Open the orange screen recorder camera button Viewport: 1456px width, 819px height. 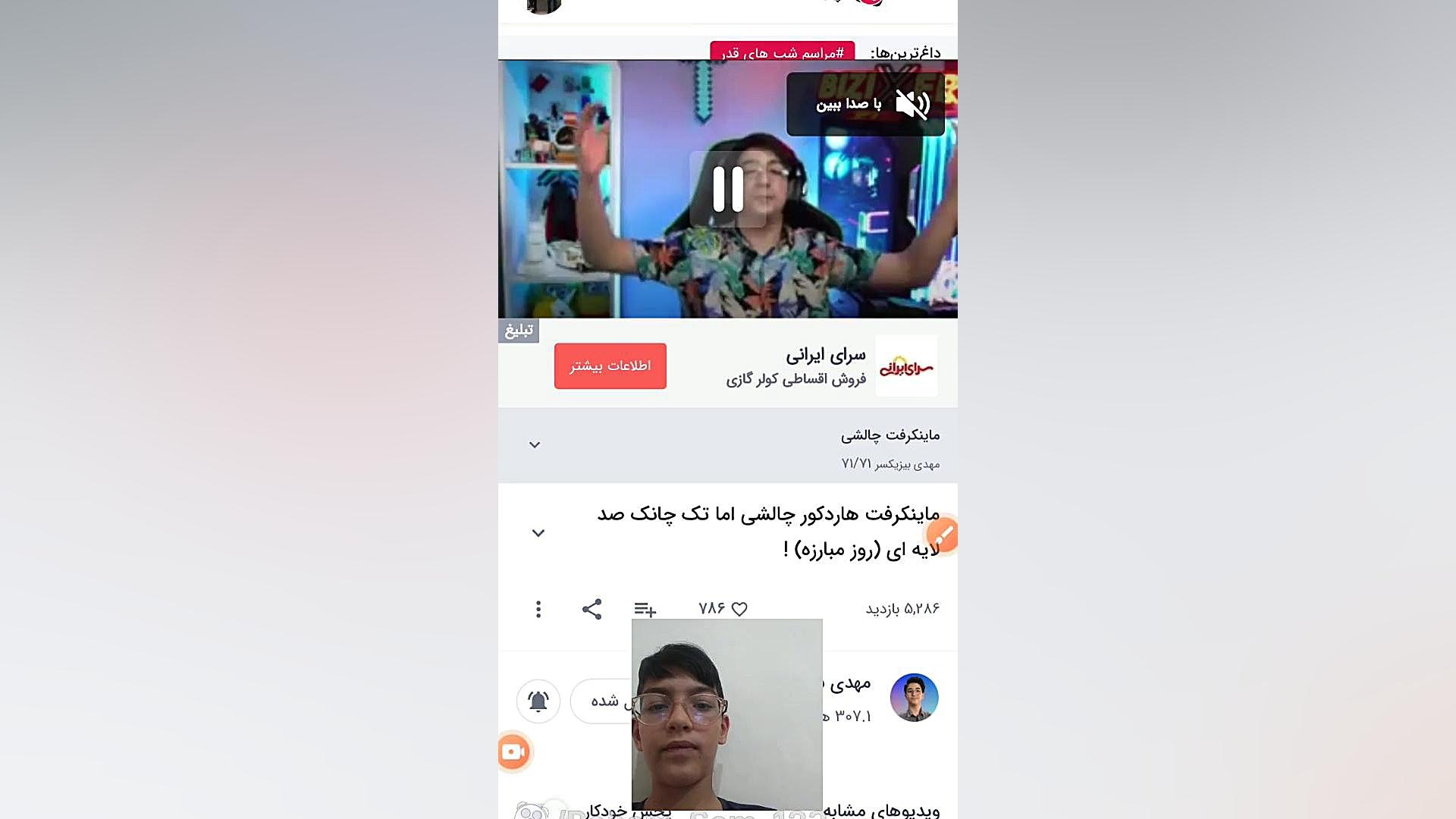pos(514,752)
